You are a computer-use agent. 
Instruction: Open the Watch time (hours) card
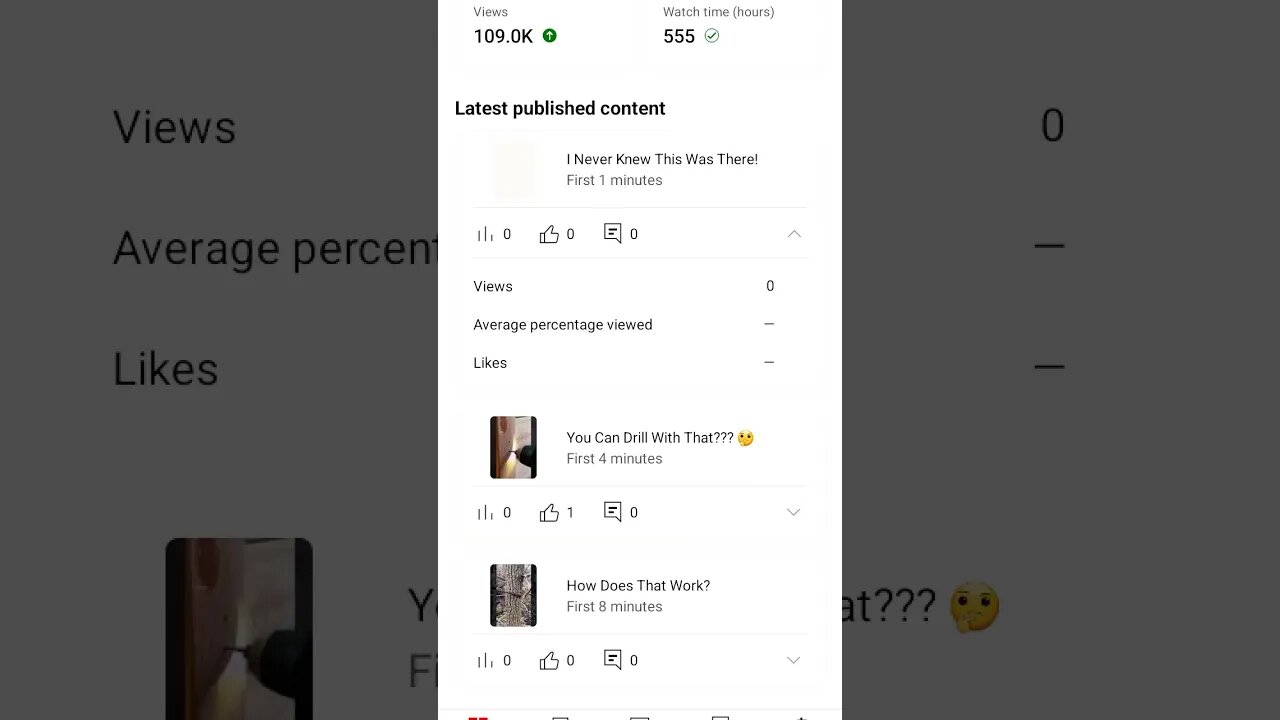click(735, 30)
